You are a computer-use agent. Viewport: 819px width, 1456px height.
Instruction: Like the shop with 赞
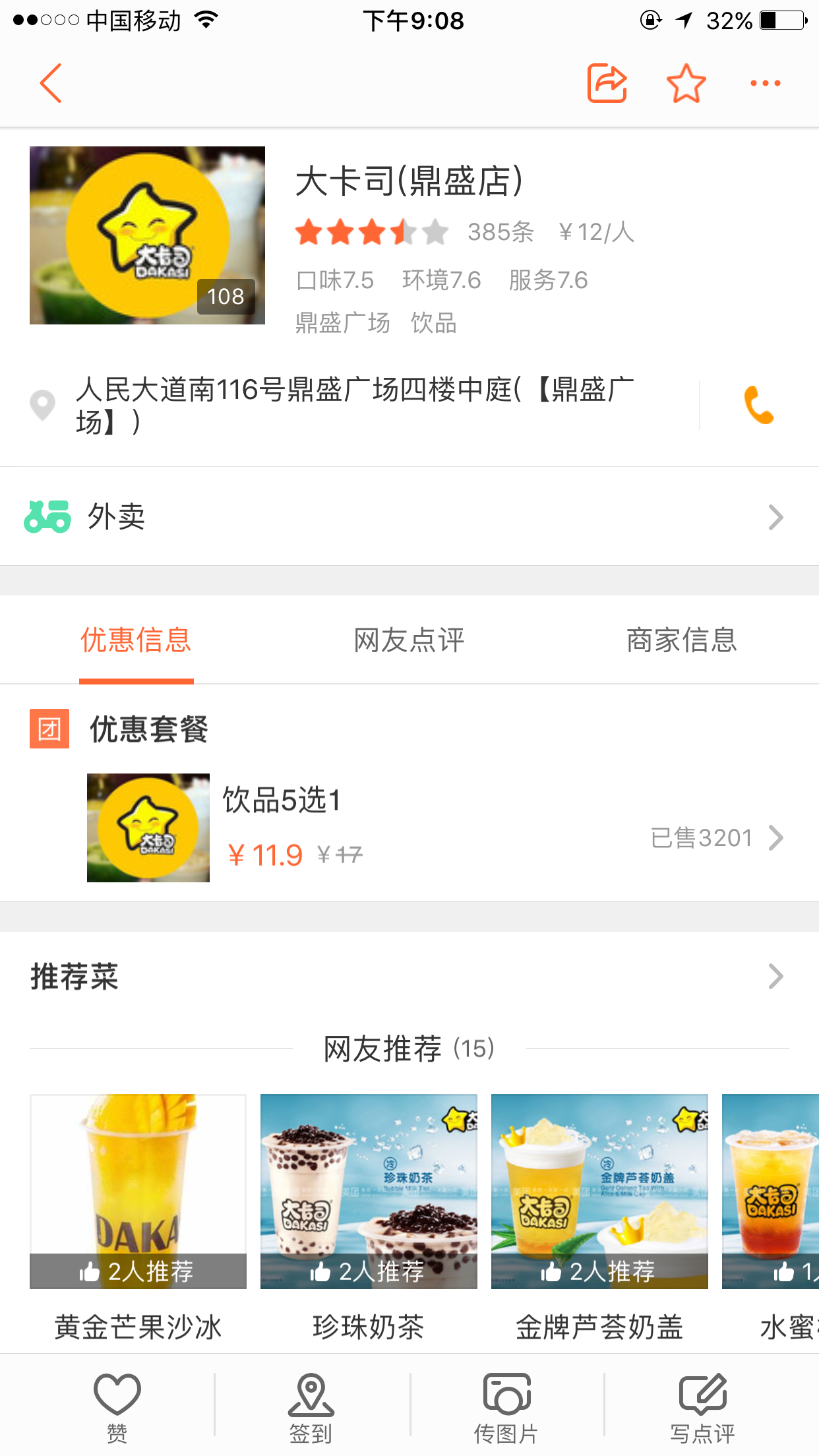click(117, 1406)
